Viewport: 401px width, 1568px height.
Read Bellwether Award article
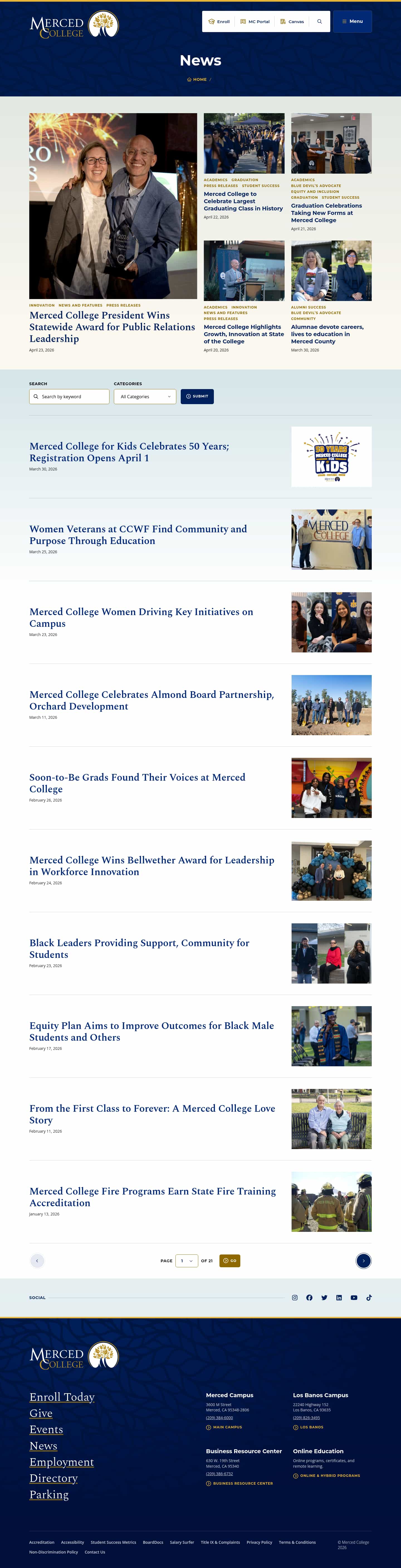(151, 866)
